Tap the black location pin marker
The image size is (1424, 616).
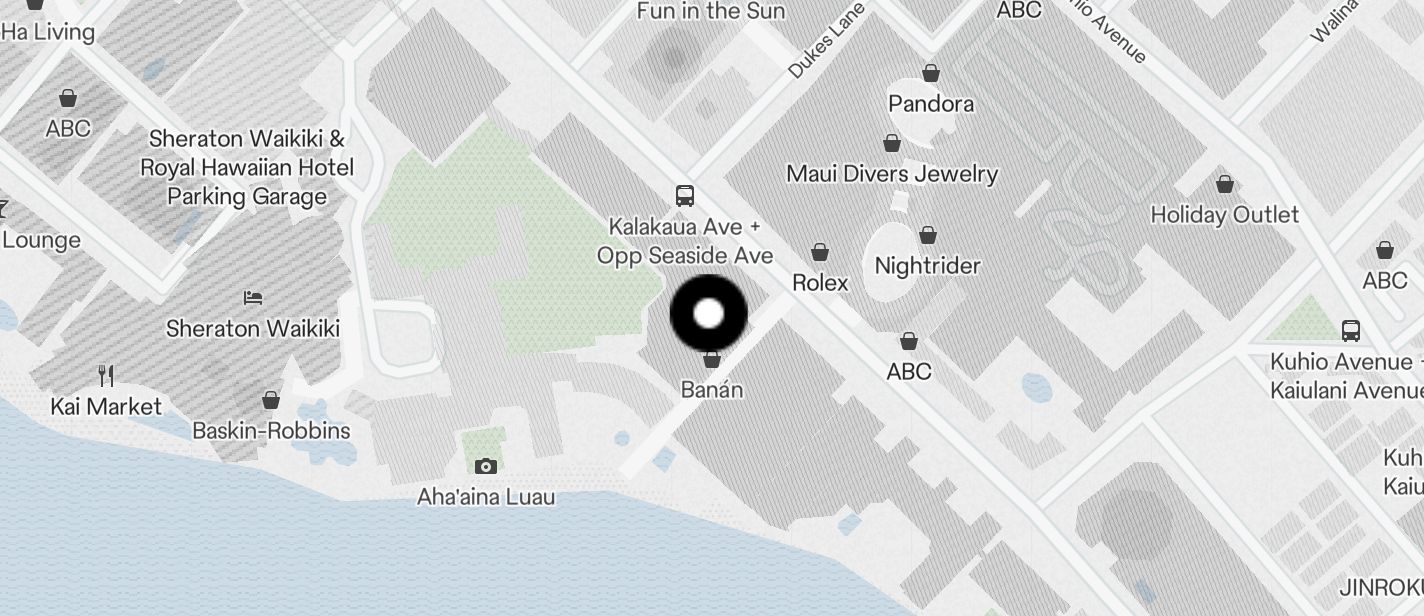(x=708, y=314)
